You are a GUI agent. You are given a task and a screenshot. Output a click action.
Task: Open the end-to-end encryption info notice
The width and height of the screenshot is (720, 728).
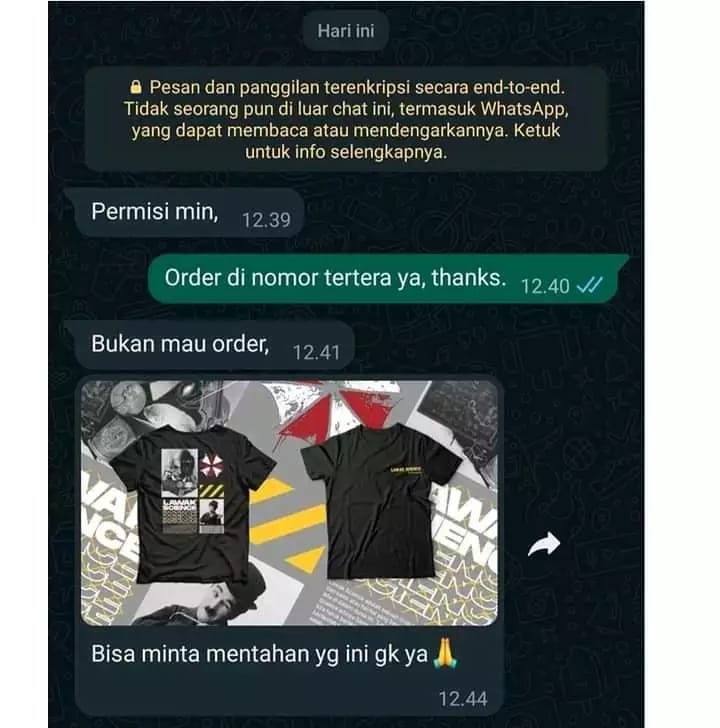345,119
